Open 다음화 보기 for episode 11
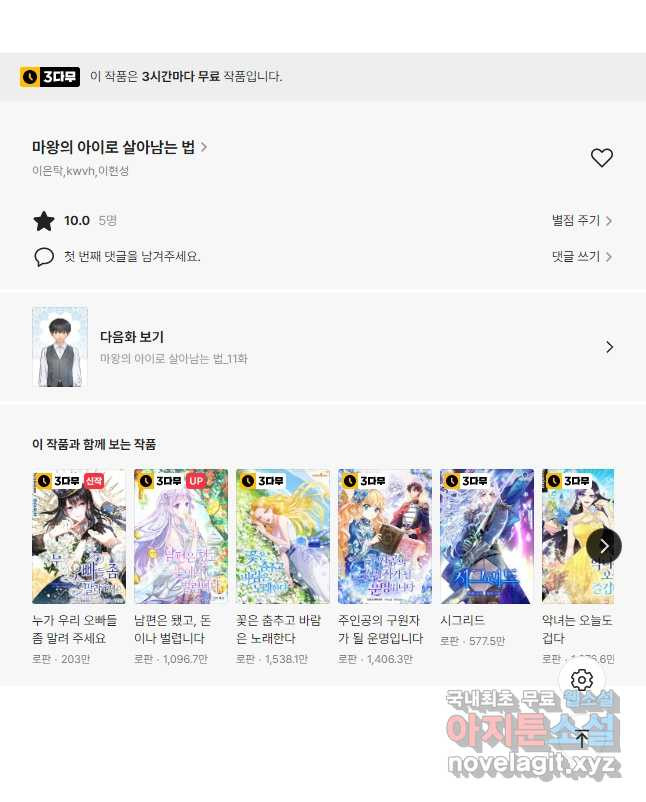The image size is (646, 802). 323,347
